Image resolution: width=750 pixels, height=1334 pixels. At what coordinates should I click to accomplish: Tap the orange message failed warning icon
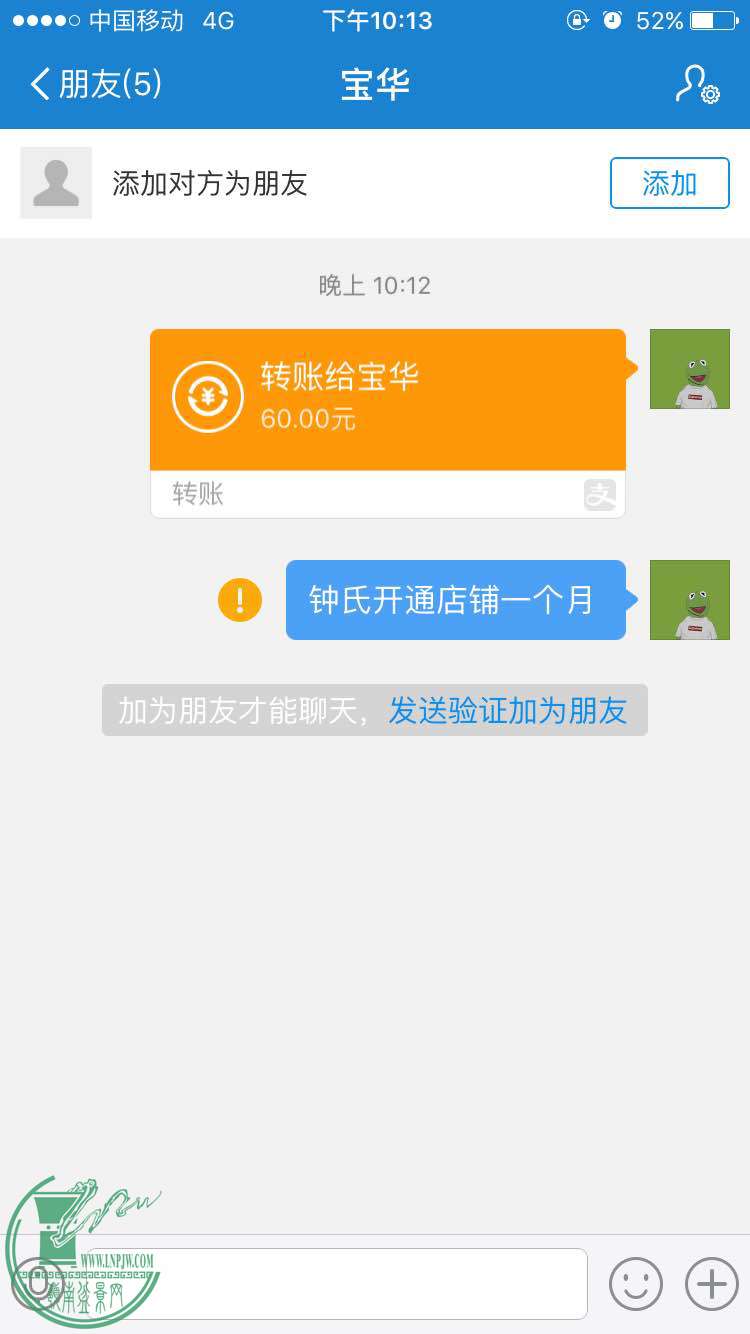240,600
